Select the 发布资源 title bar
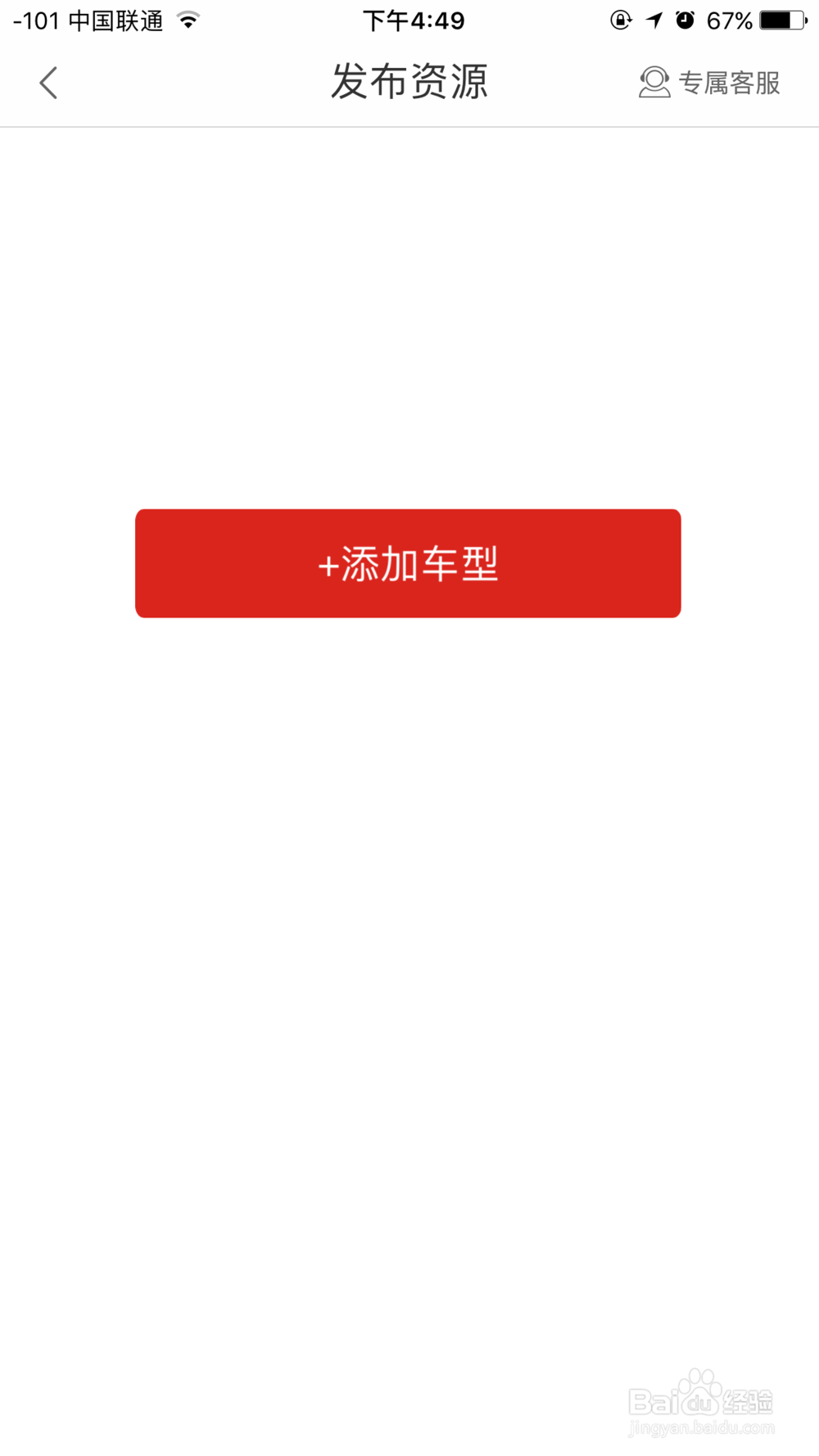819x1456 pixels. (x=409, y=80)
